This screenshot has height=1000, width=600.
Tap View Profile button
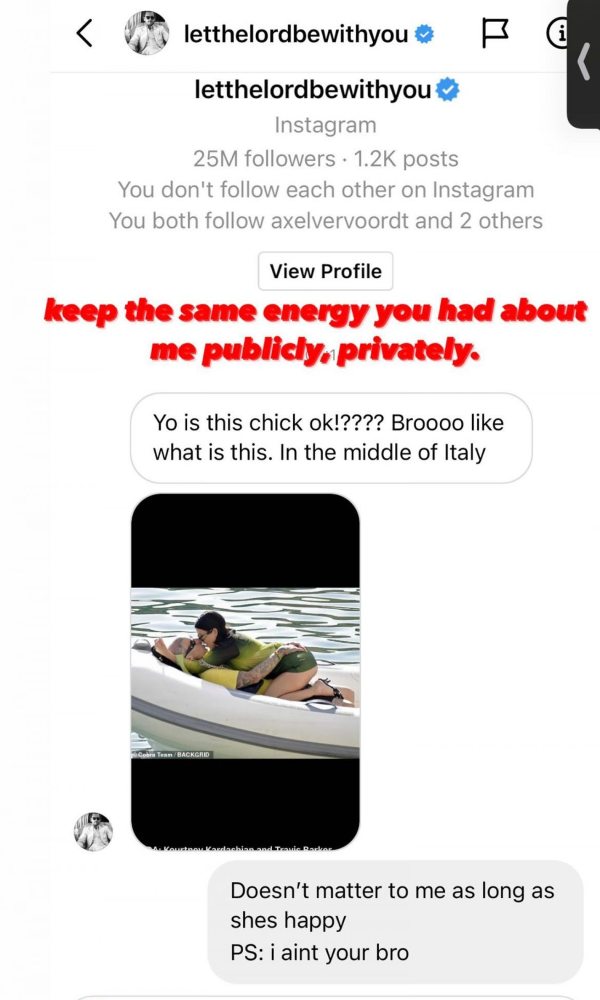[x=325, y=271]
